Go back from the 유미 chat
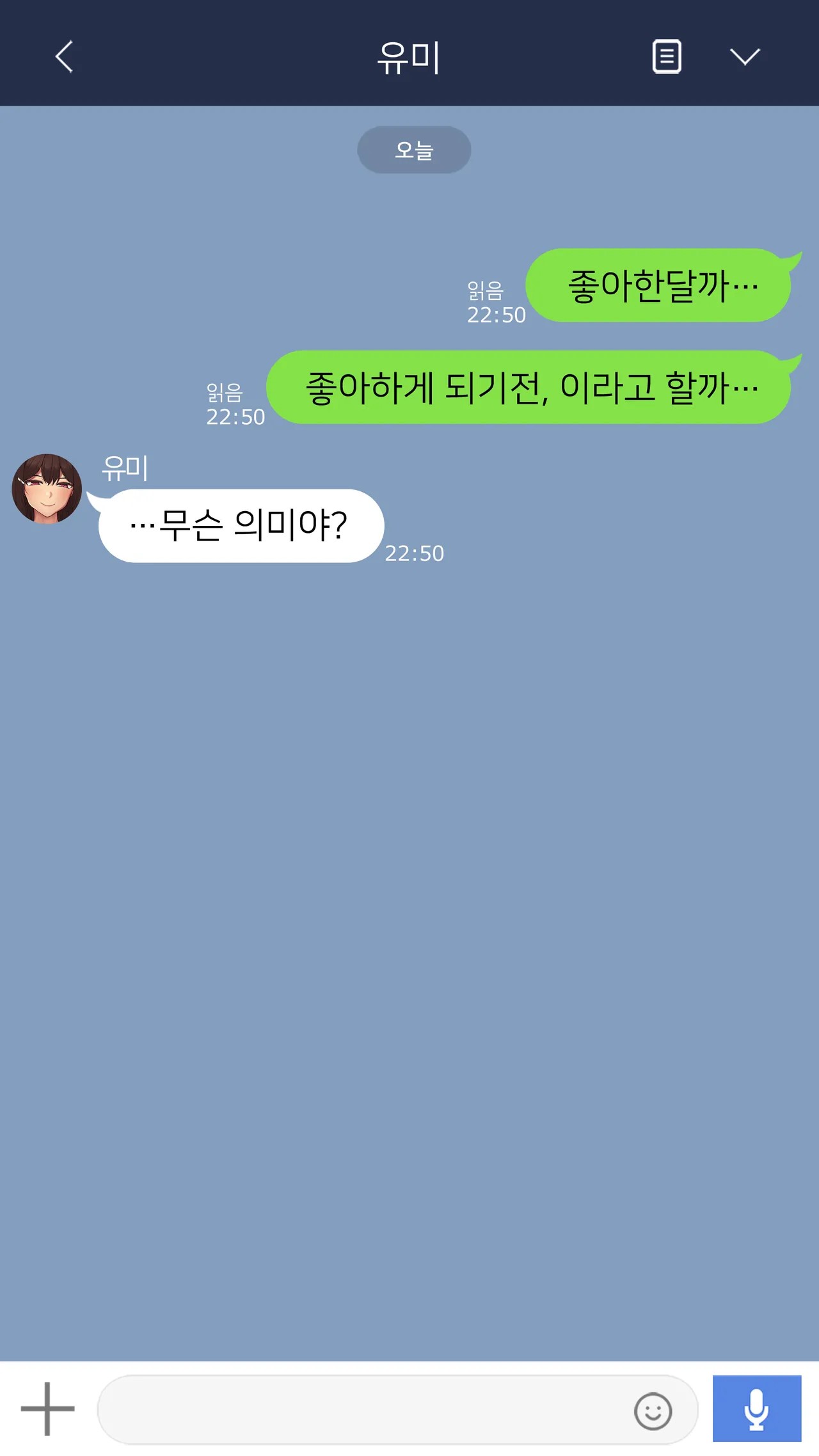This screenshot has width=819, height=1456. [64, 57]
